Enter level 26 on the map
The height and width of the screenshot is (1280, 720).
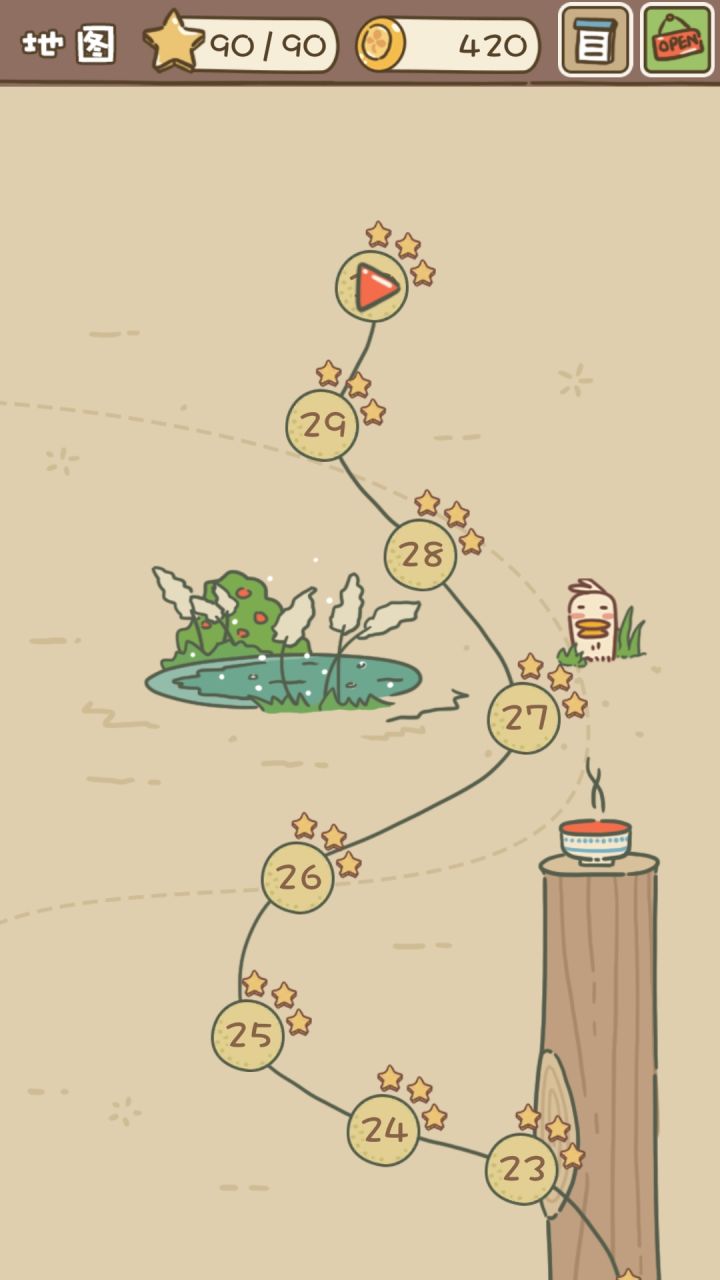[x=298, y=877]
